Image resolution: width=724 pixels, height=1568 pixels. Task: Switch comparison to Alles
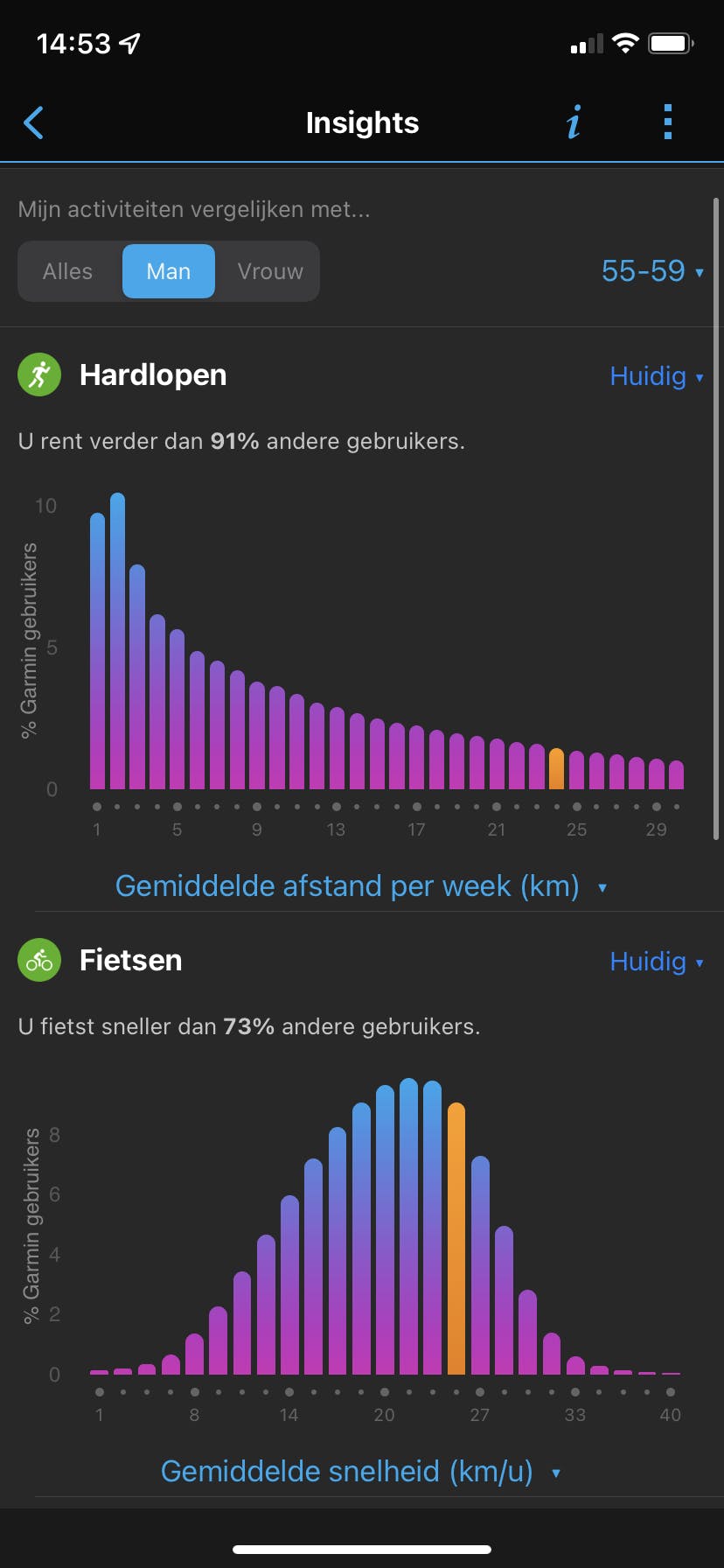68,271
